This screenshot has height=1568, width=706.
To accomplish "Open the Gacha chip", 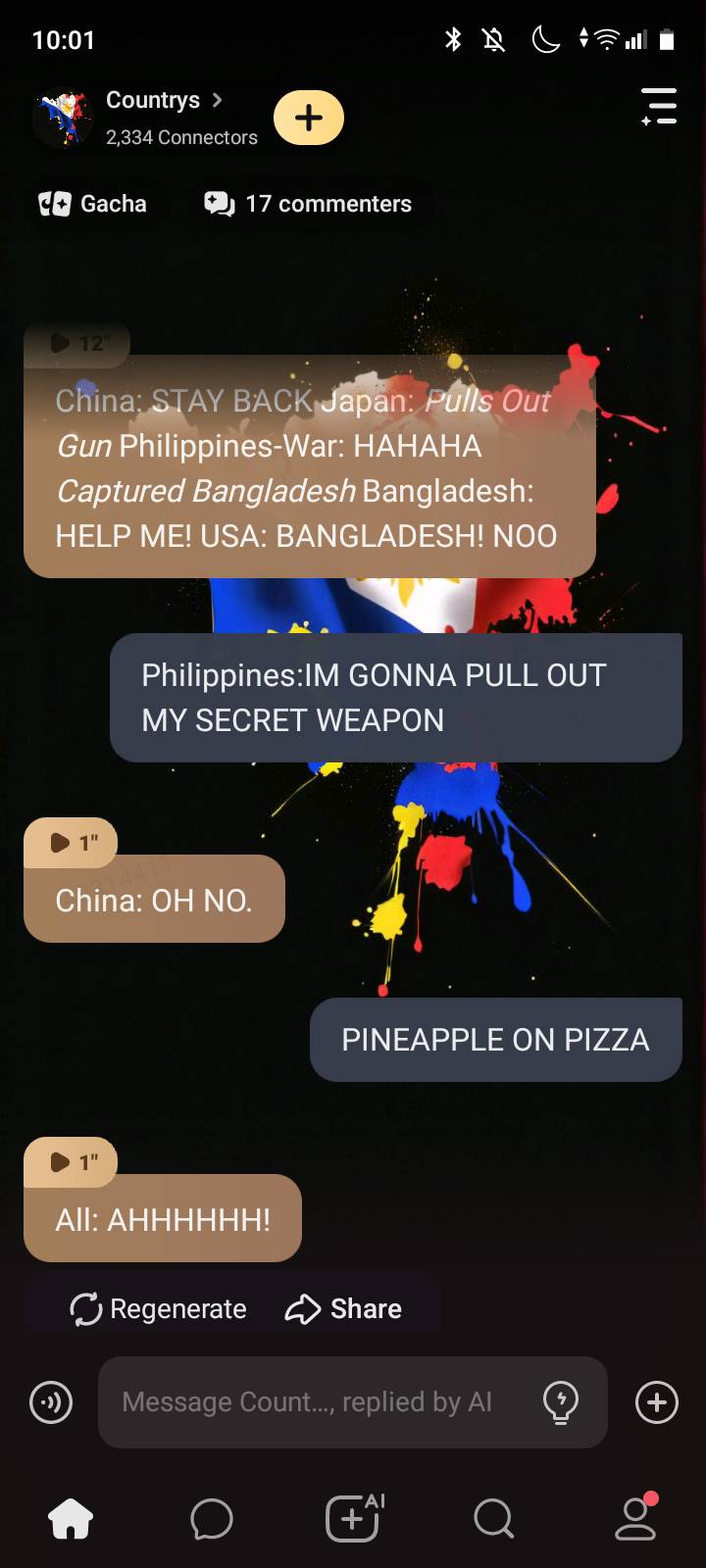I will pyautogui.click(x=94, y=204).
